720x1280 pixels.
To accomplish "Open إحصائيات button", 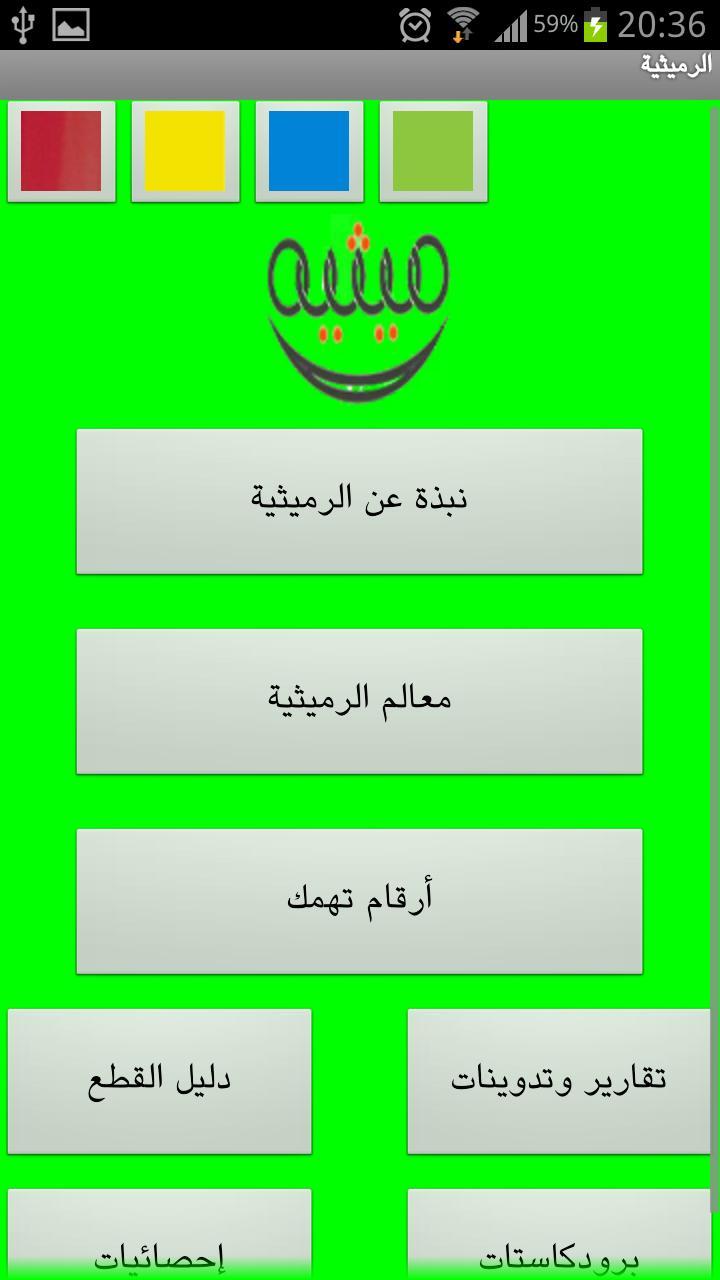I will point(159,1240).
